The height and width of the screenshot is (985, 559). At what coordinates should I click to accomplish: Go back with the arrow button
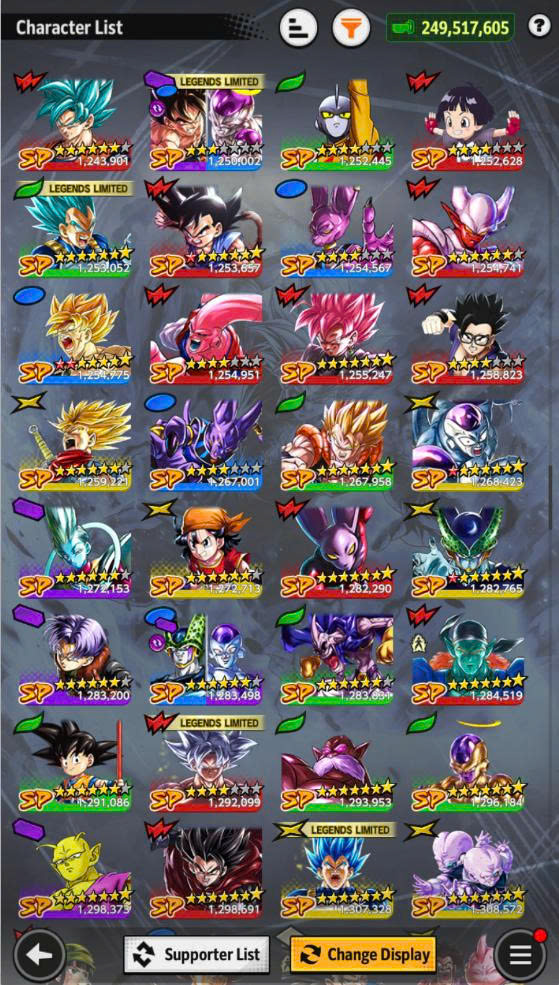click(41, 955)
